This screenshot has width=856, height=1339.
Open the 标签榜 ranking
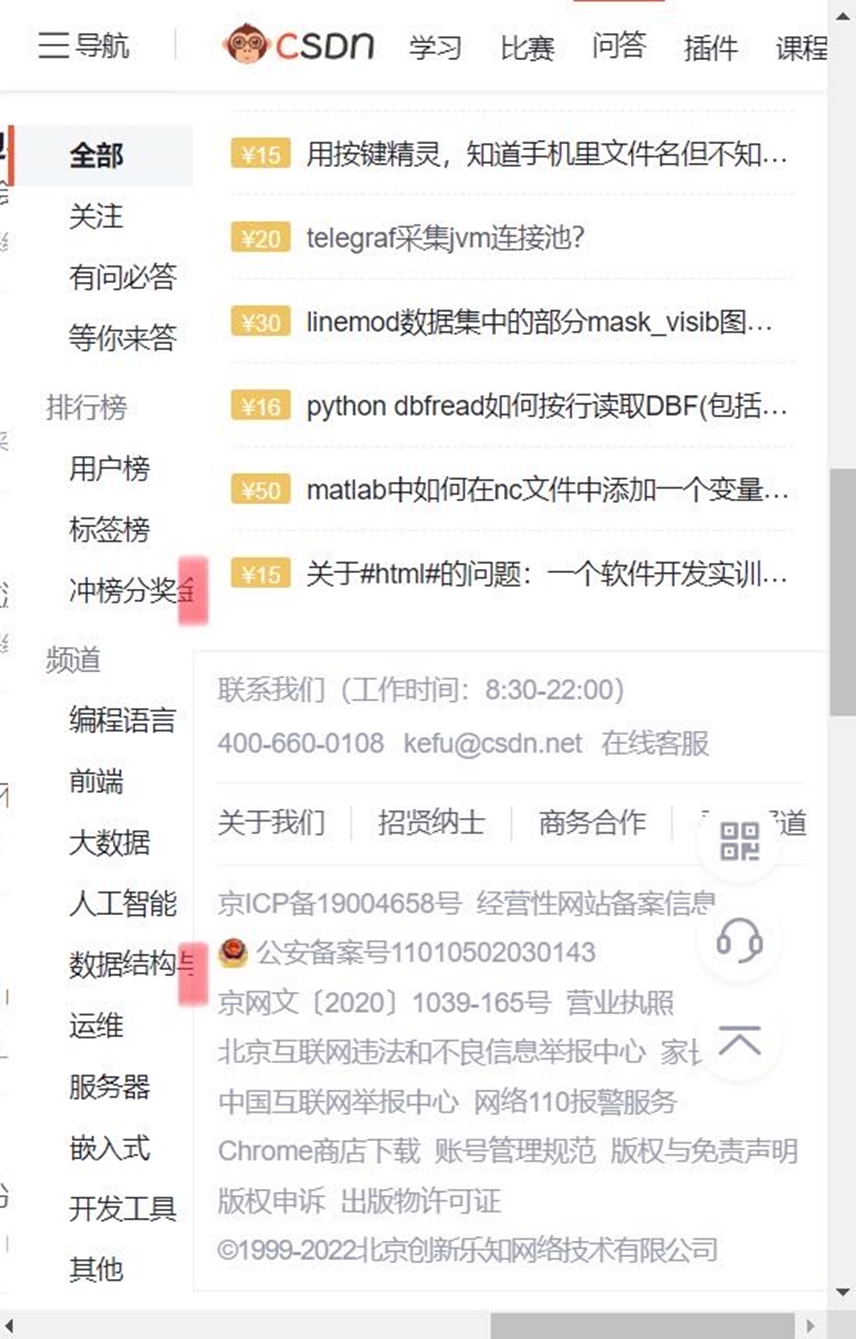[x=109, y=529]
